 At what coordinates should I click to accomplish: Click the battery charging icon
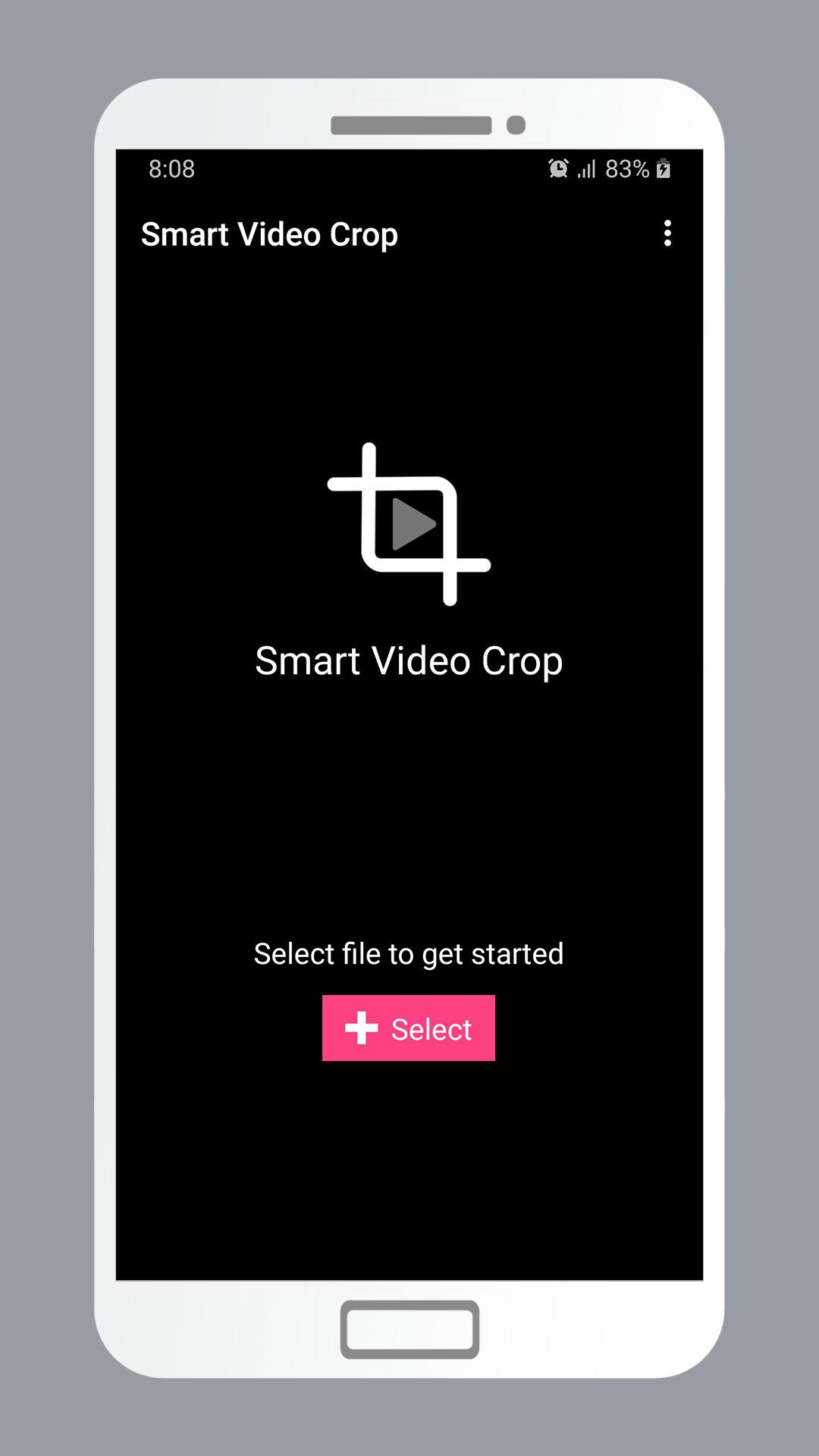[x=662, y=168]
